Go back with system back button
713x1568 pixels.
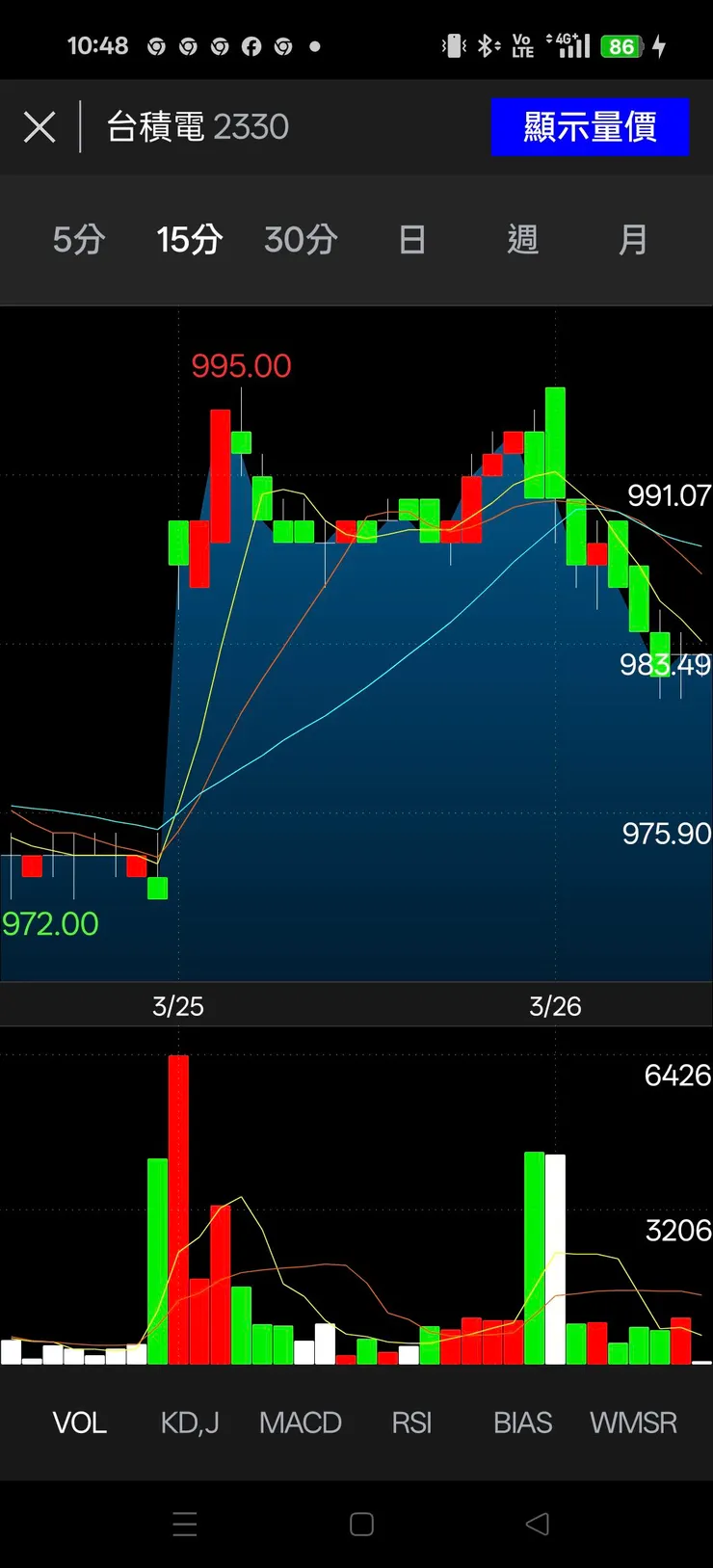click(x=538, y=1524)
